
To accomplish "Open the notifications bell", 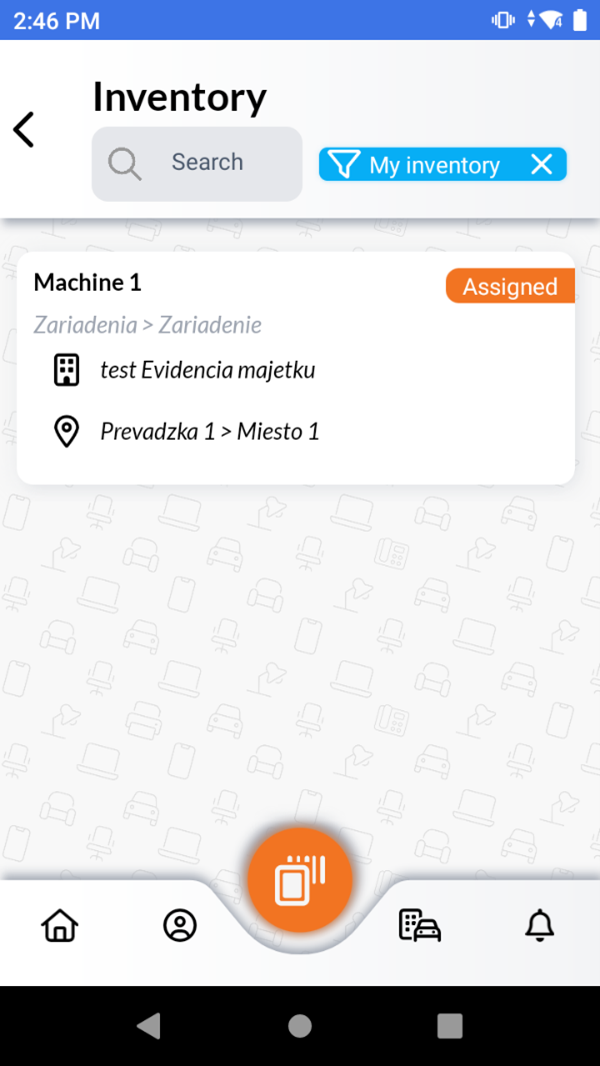I will point(540,925).
